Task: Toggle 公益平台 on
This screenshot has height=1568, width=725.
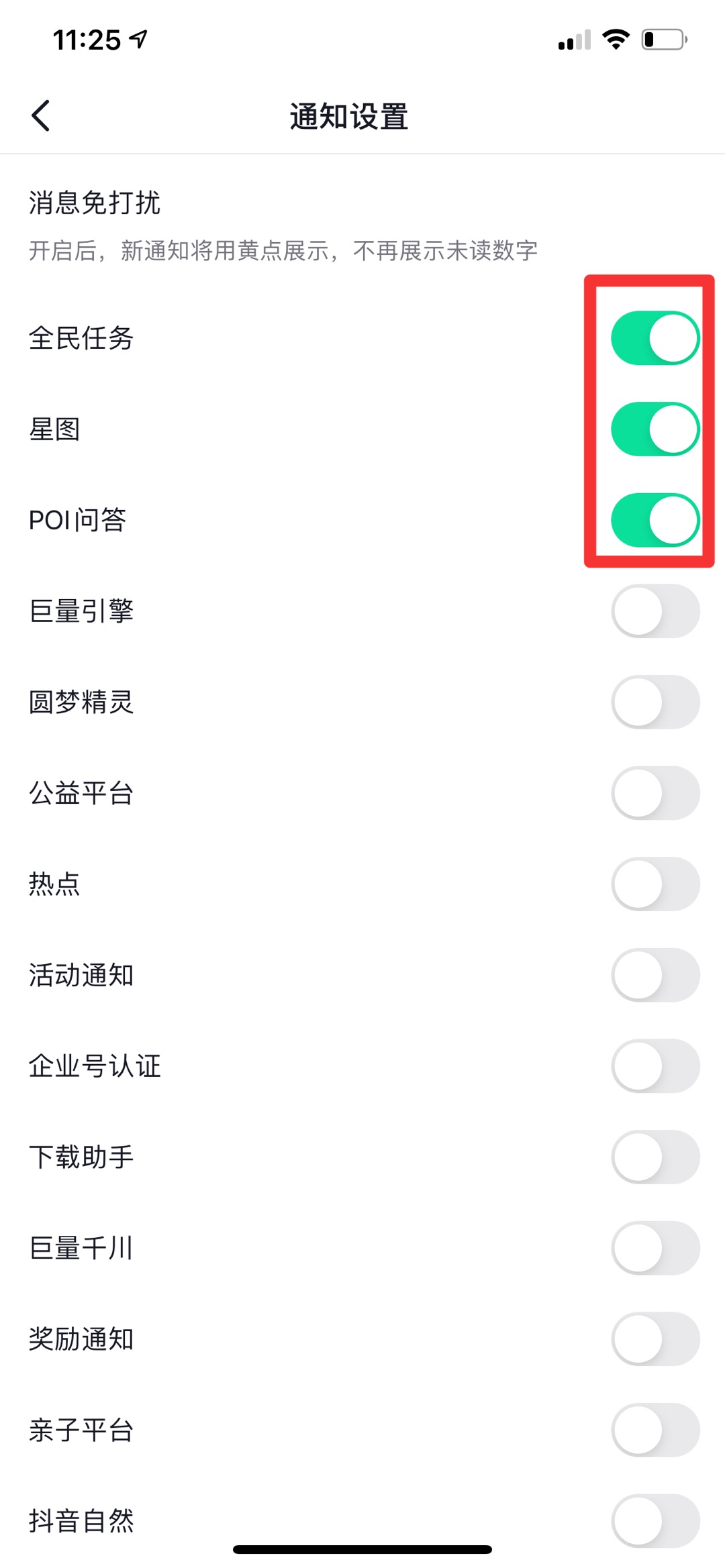Action: [x=655, y=793]
